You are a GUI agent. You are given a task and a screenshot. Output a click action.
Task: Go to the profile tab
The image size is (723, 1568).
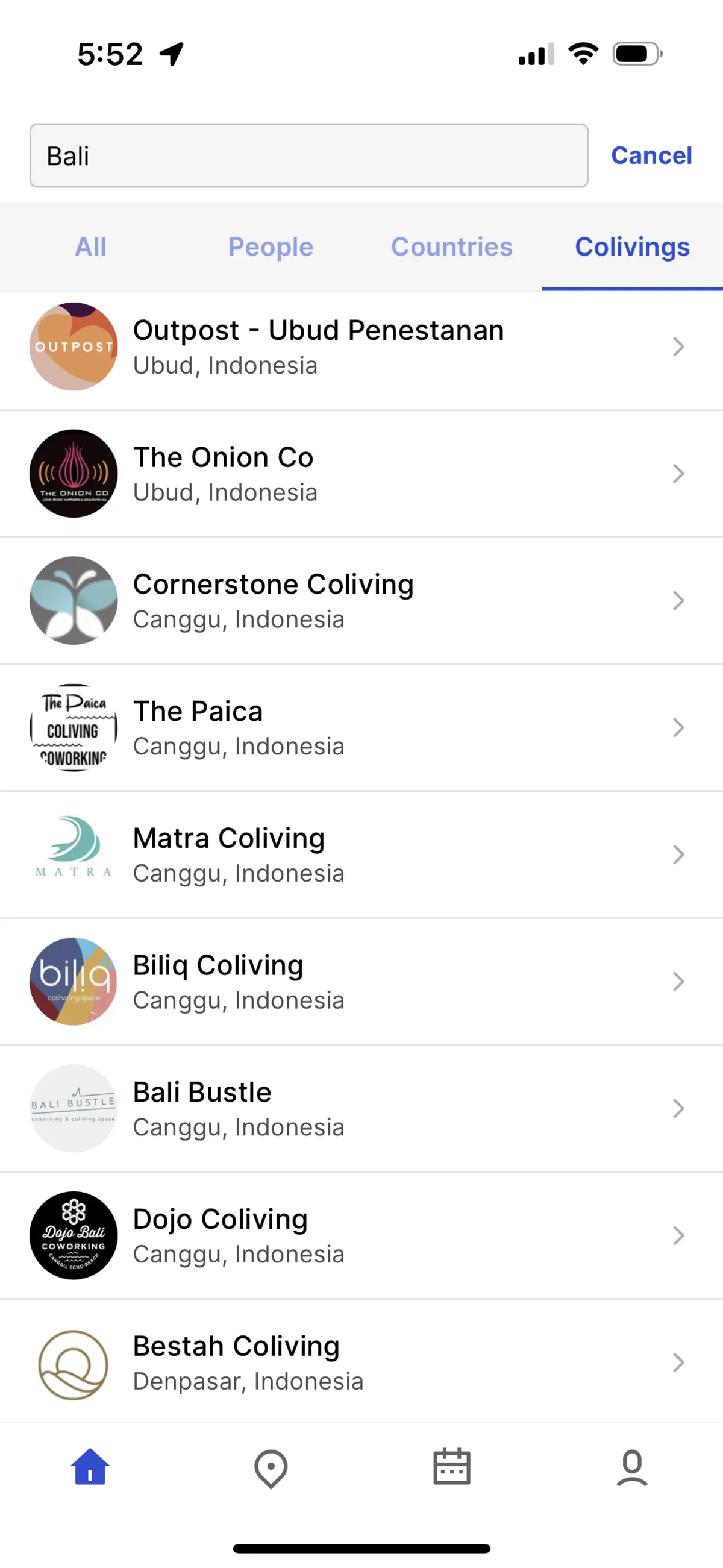(632, 1467)
